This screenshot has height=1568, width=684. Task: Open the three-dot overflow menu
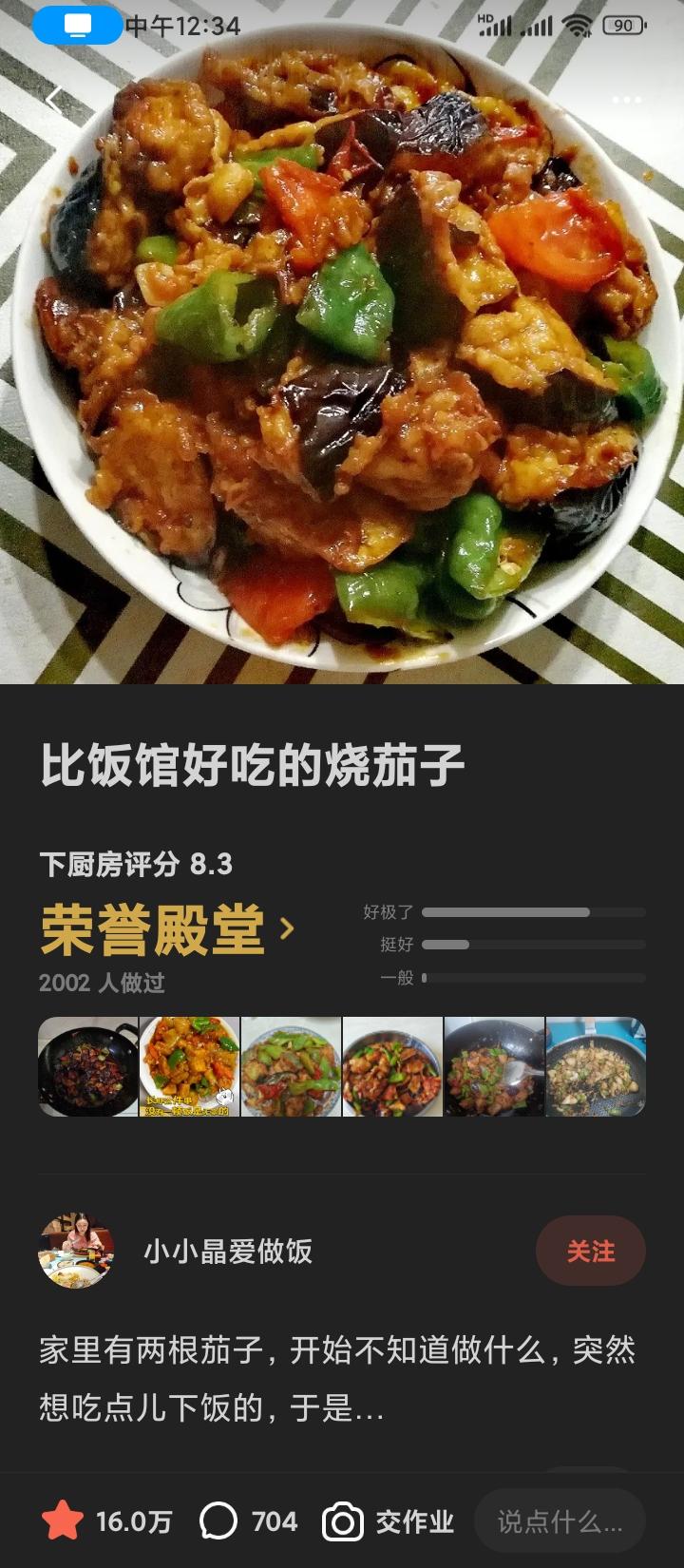click(x=626, y=100)
